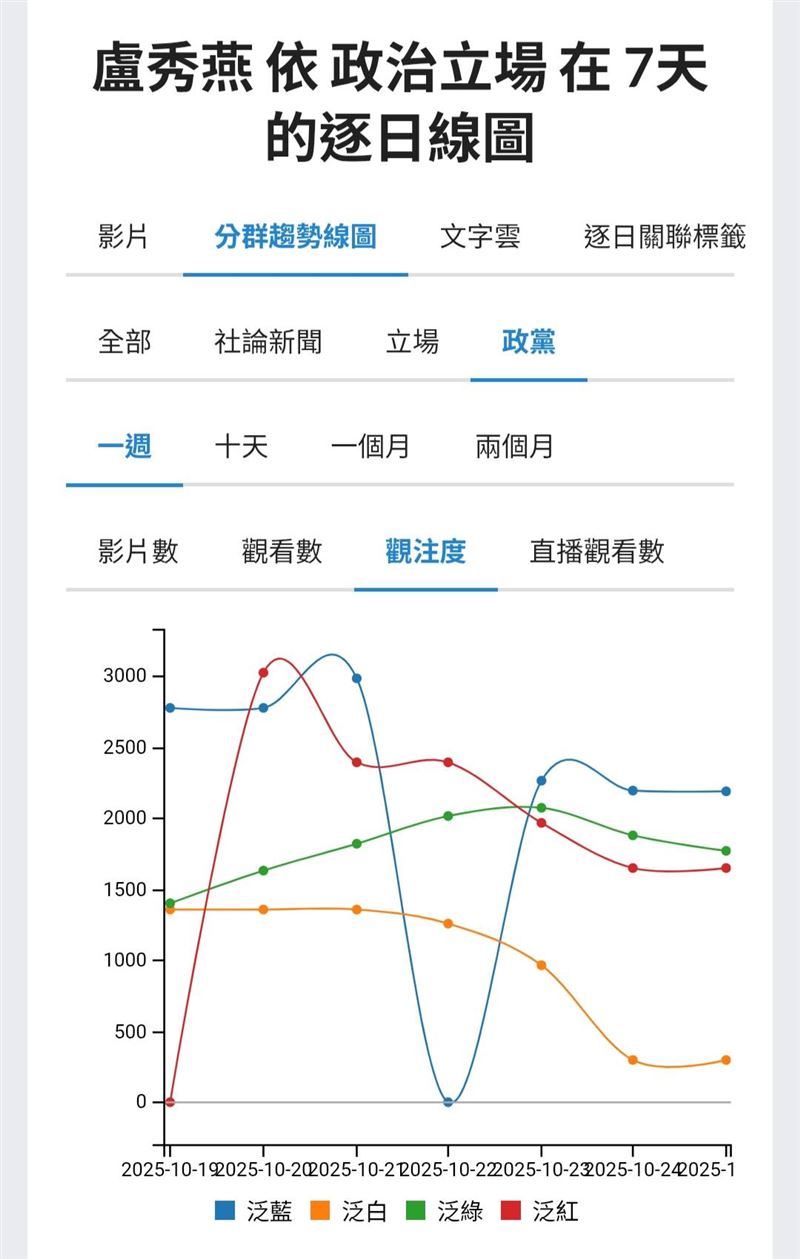Hide or show the 泛綠 line
The image size is (800, 1259).
pos(447,1212)
